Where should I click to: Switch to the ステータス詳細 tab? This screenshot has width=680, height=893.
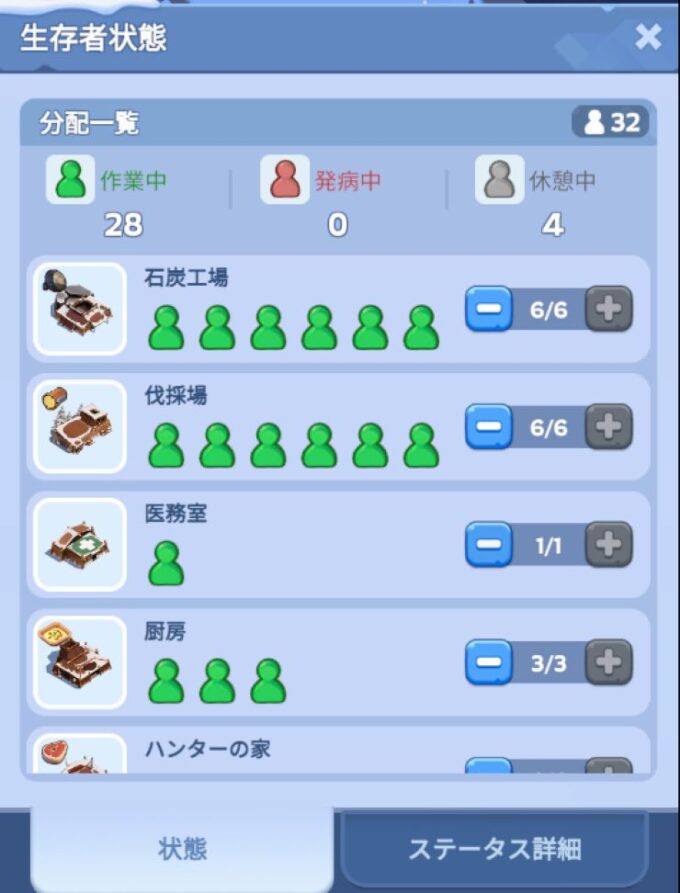point(494,850)
